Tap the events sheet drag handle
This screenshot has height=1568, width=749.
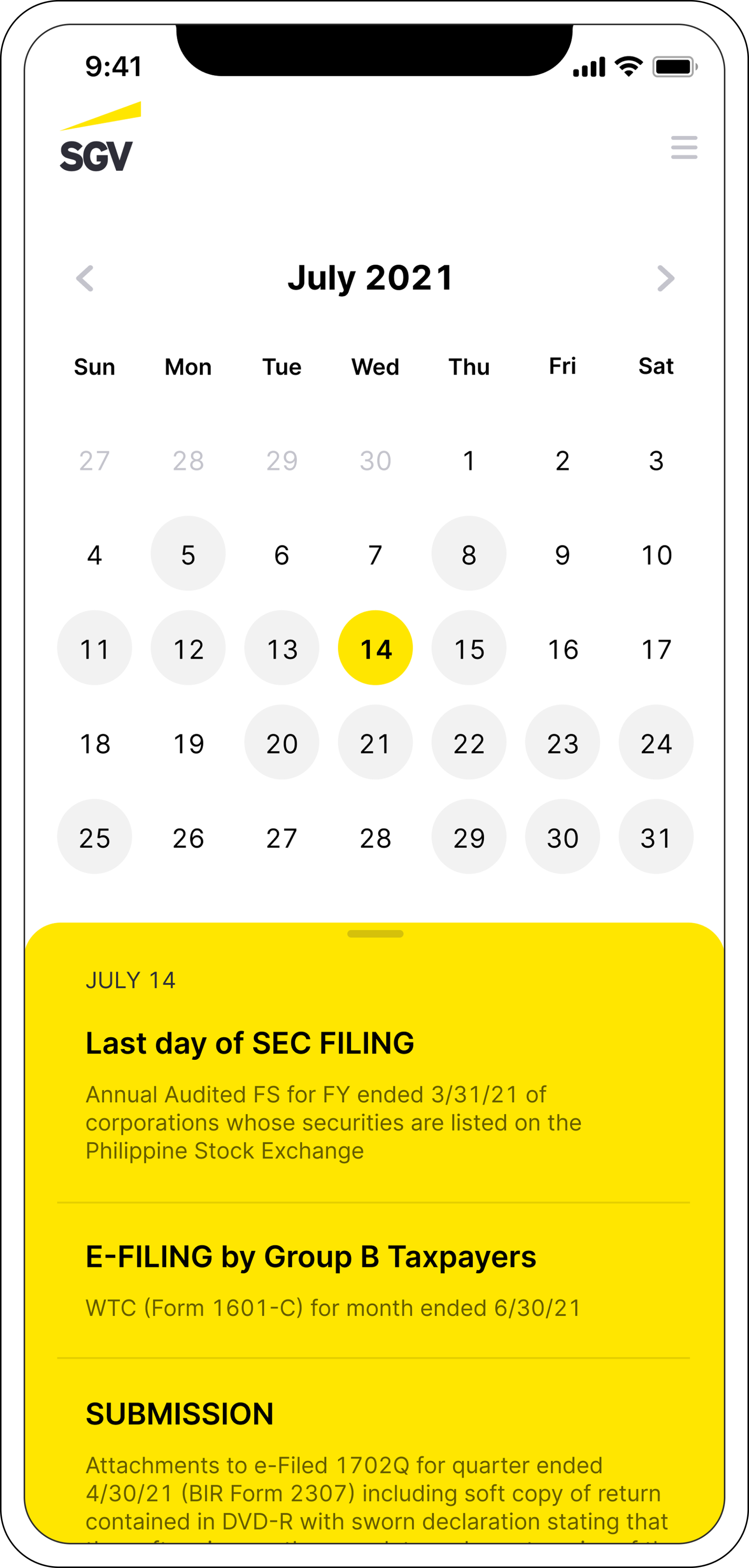(375, 934)
